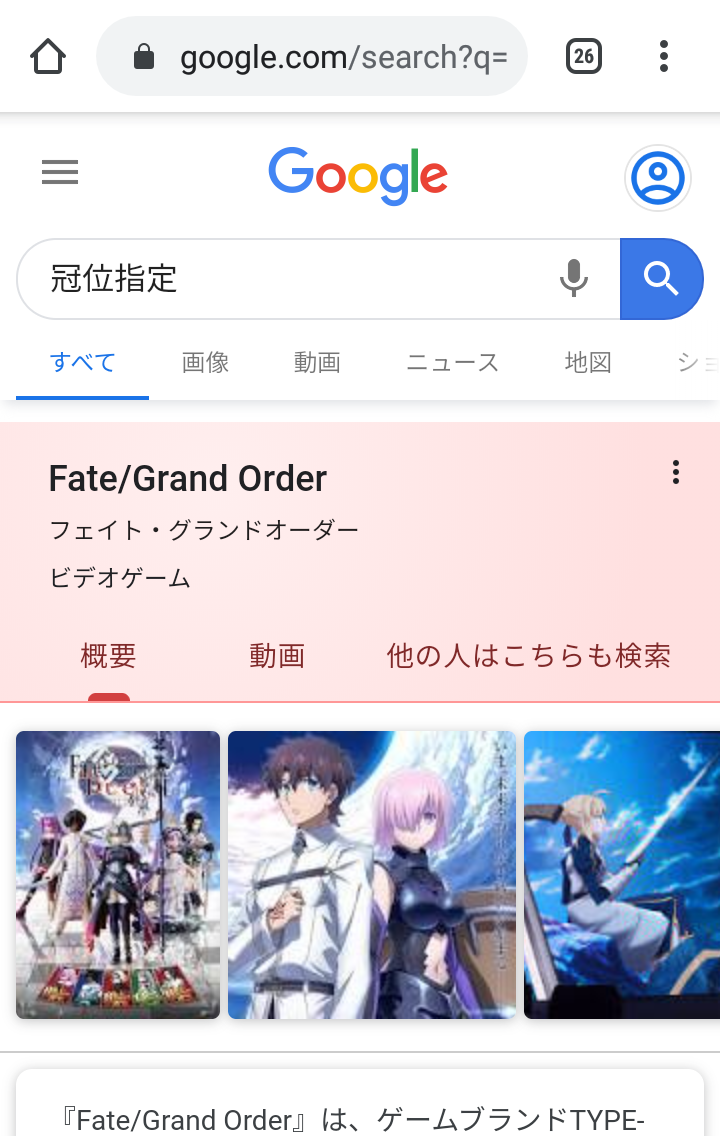The width and height of the screenshot is (720, 1136).
Task: Open the Fate/Grand Order panel options menu
Action: tap(677, 472)
